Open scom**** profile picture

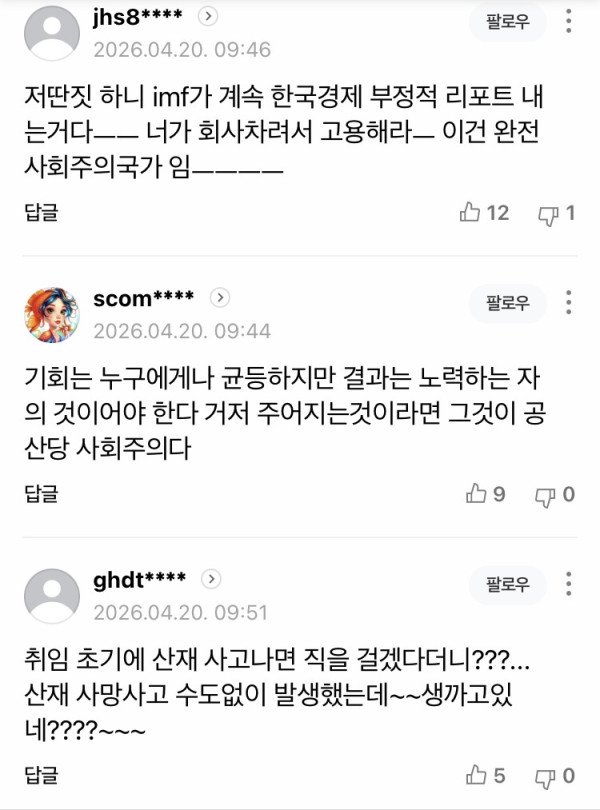(x=52, y=313)
